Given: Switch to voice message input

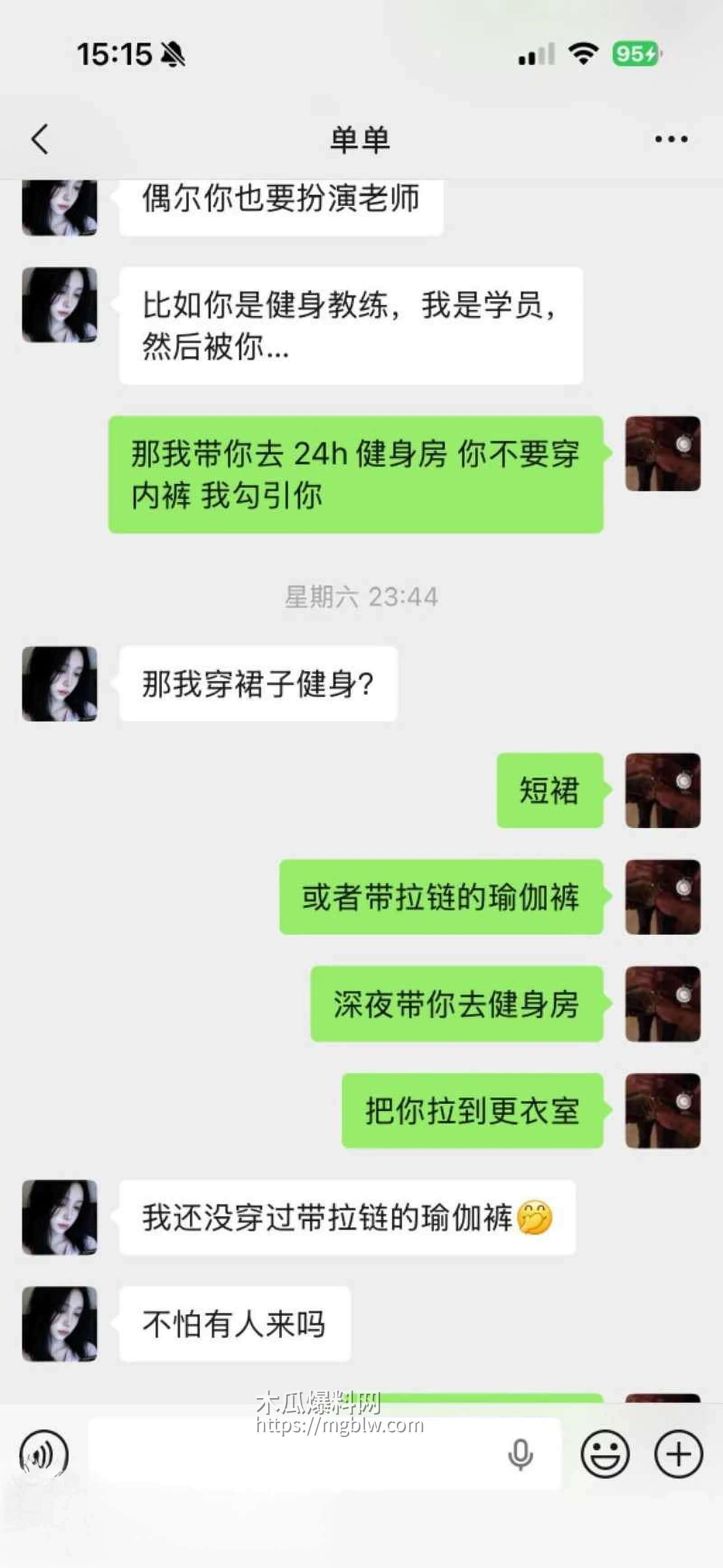Looking at the screenshot, I should click(x=44, y=1454).
